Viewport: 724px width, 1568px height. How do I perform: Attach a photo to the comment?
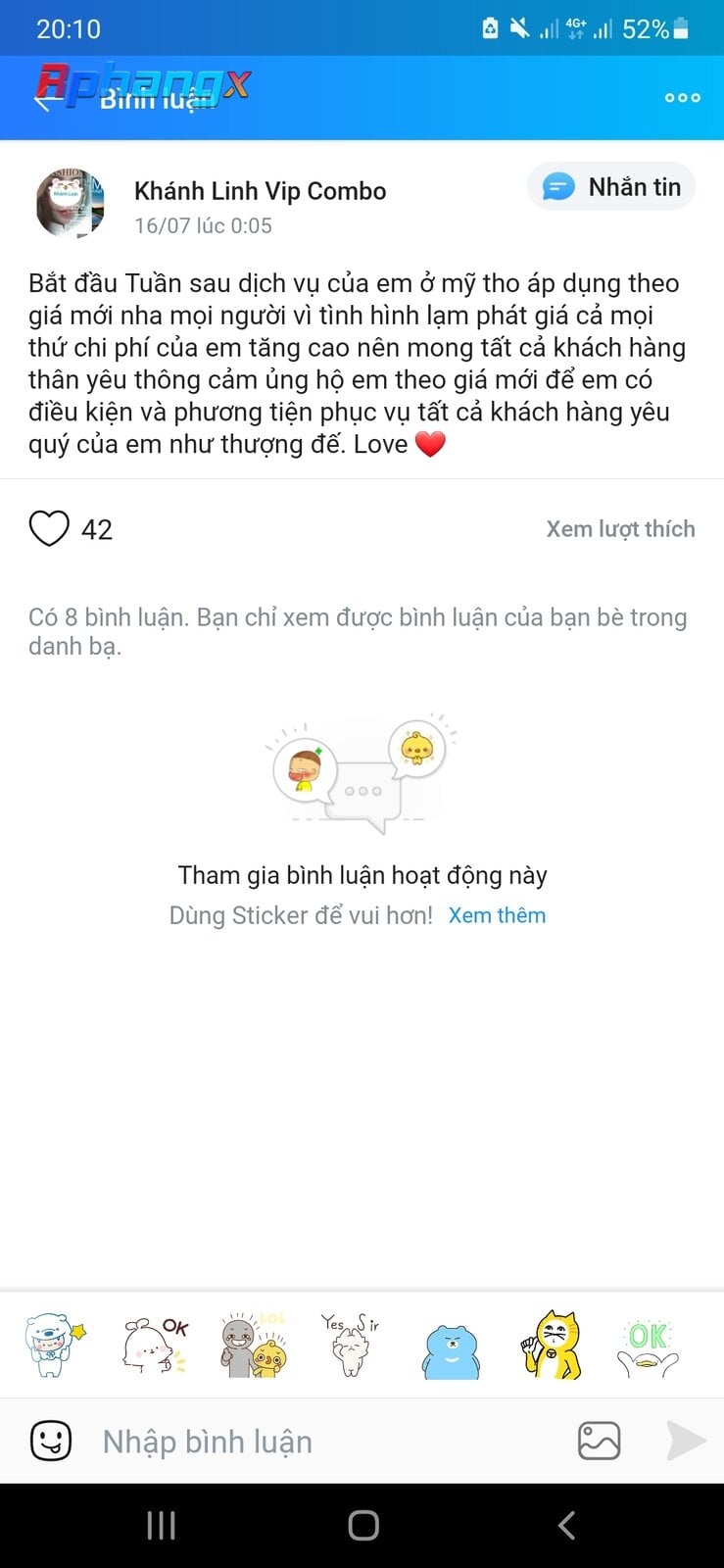[599, 1441]
